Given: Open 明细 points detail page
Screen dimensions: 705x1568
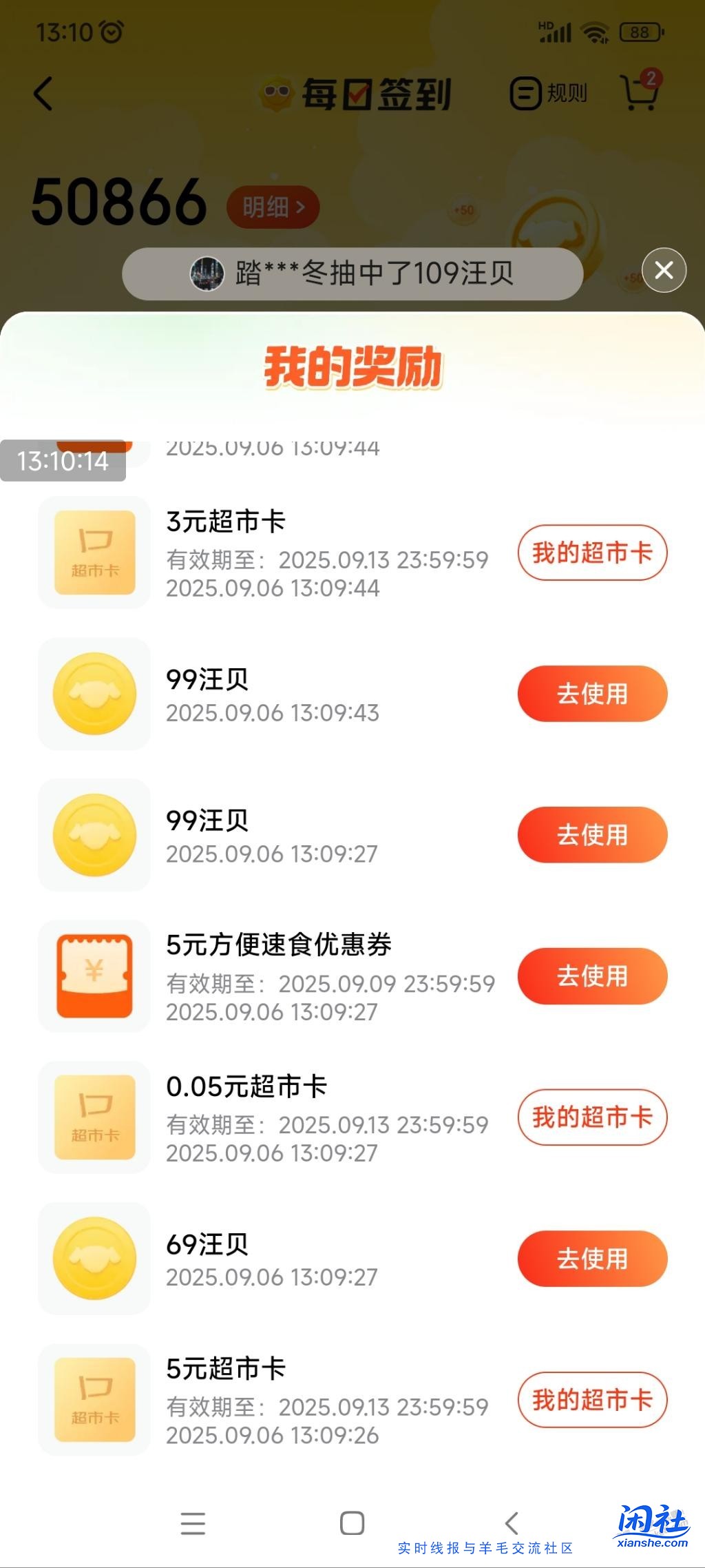Looking at the screenshot, I should pos(273,207).
